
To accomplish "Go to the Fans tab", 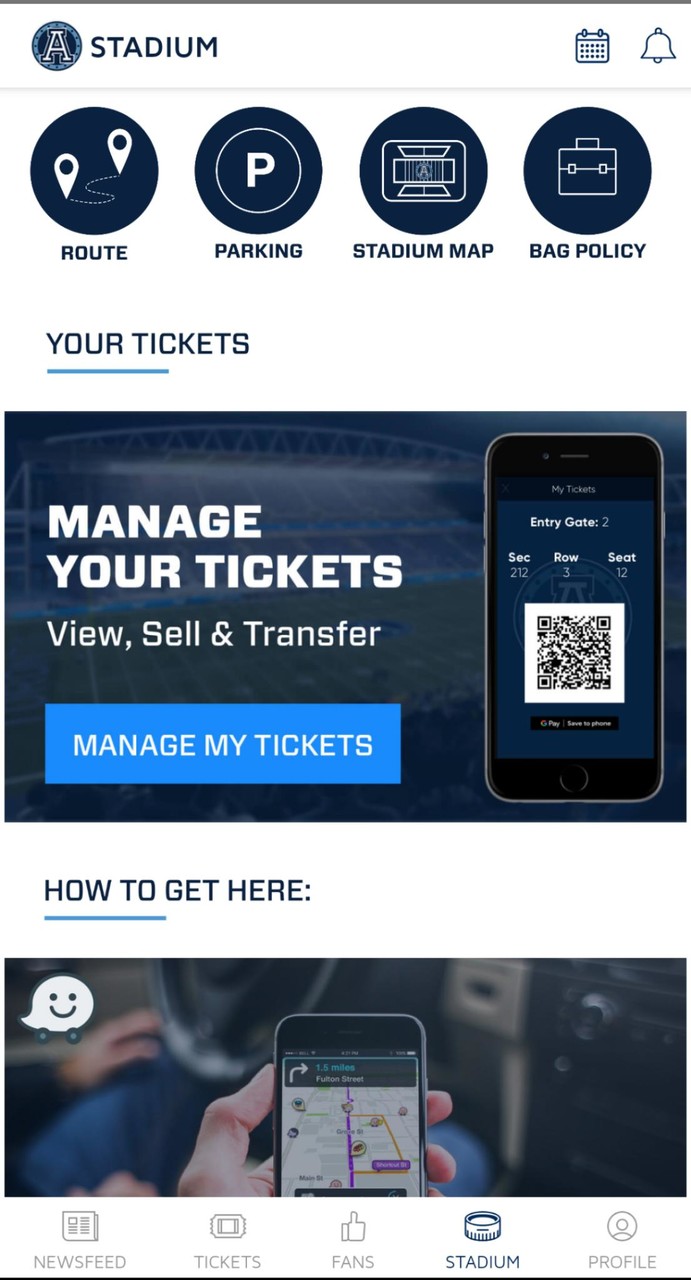I will click(x=352, y=1239).
